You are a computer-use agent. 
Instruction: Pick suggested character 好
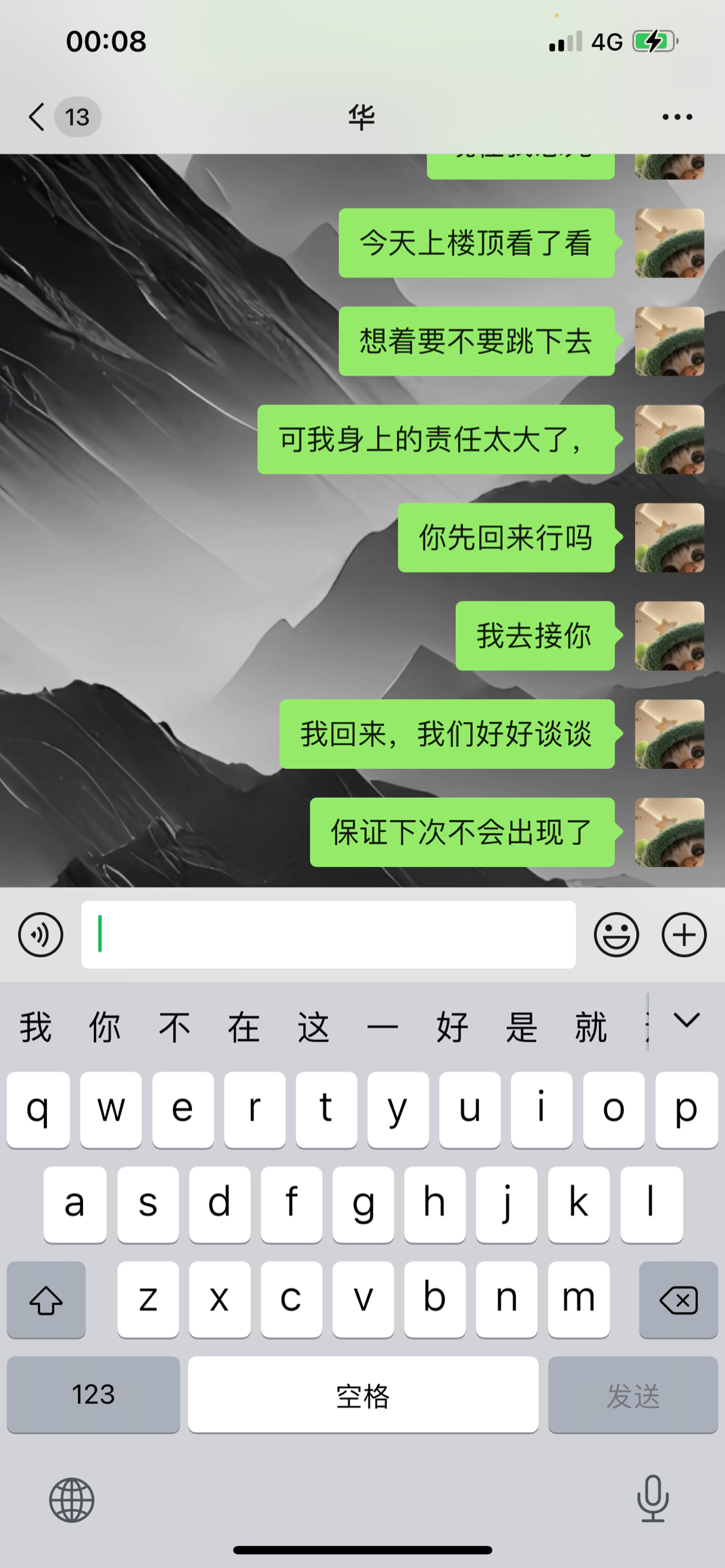pyautogui.click(x=452, y=1027)
